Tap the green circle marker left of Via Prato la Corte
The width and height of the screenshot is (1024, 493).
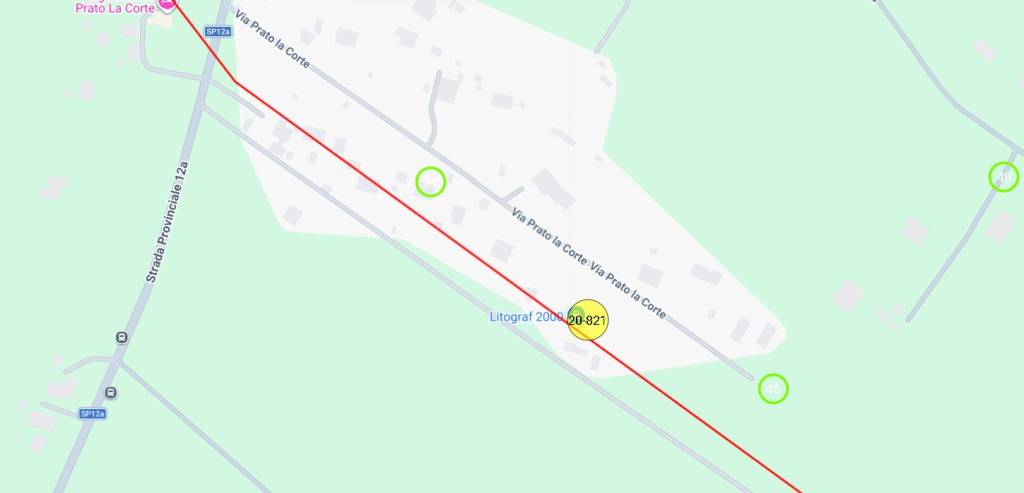click(430, 182)
